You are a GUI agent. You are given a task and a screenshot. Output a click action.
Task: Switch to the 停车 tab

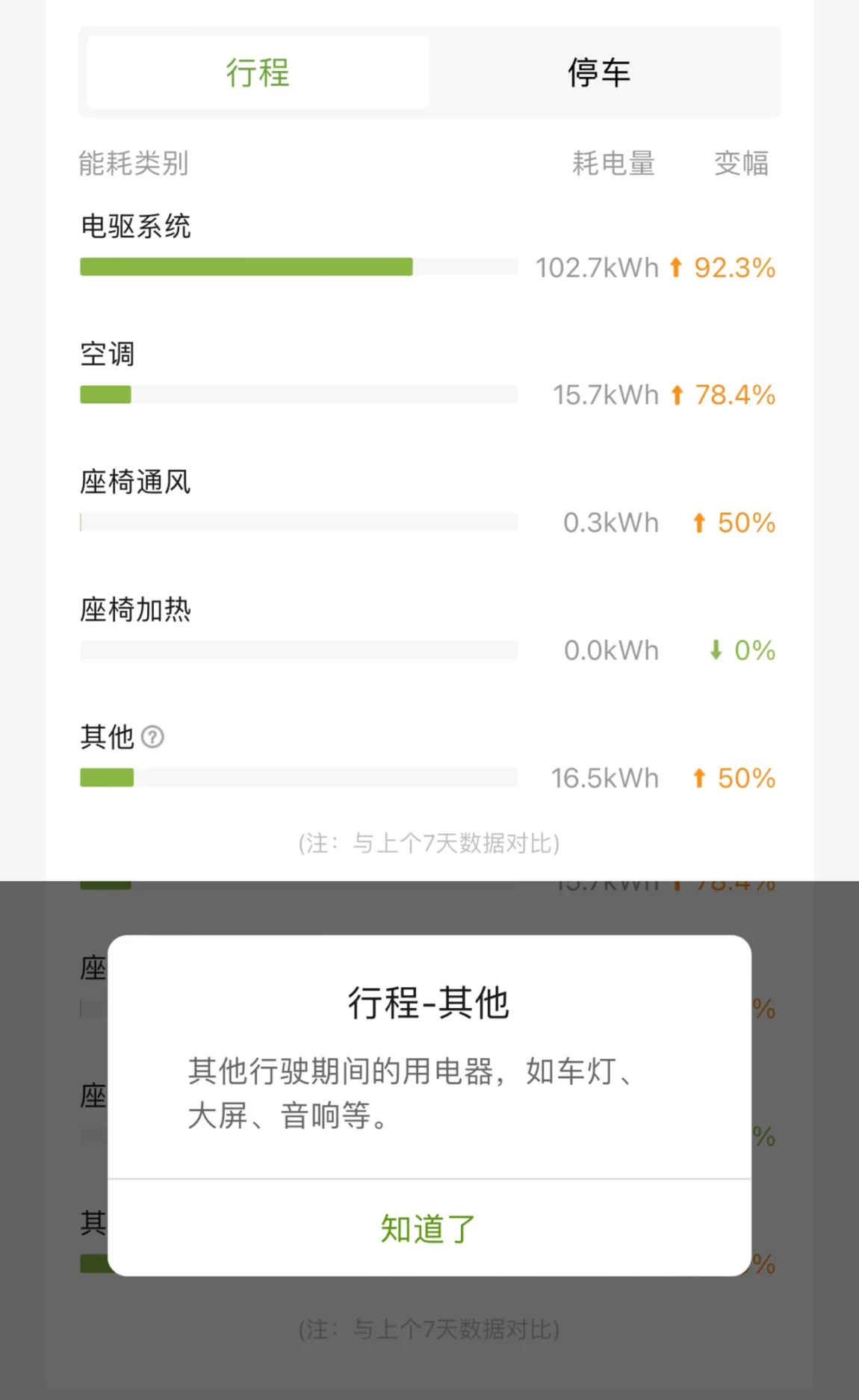(600, 72)
